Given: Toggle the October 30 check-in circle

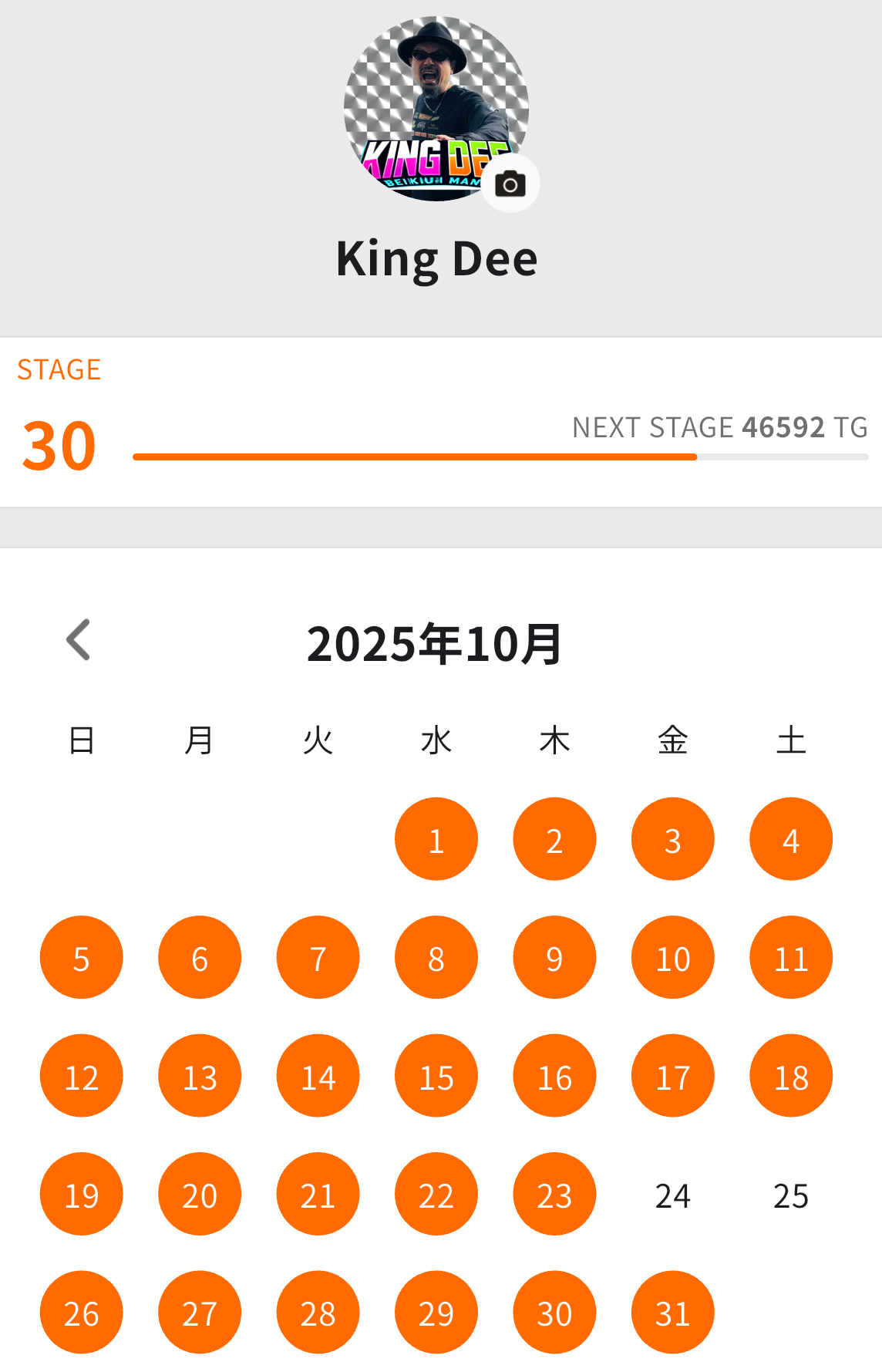Looking at the screenshot, I should [554, 1312].
